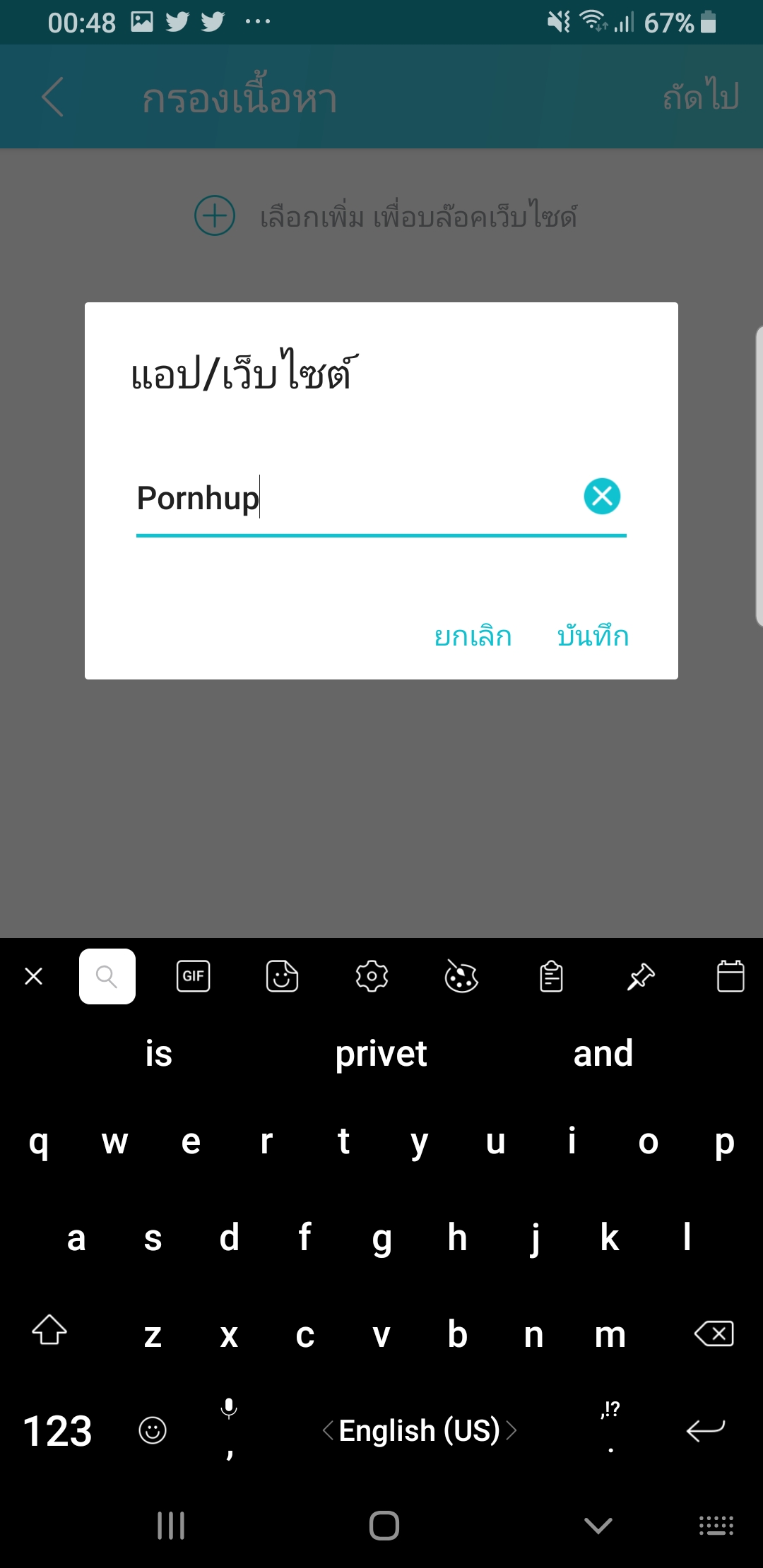This screenshot has height=1568, width=763.
Task: Open the keyboard sticker panel
Action: [x=282, y=977]
